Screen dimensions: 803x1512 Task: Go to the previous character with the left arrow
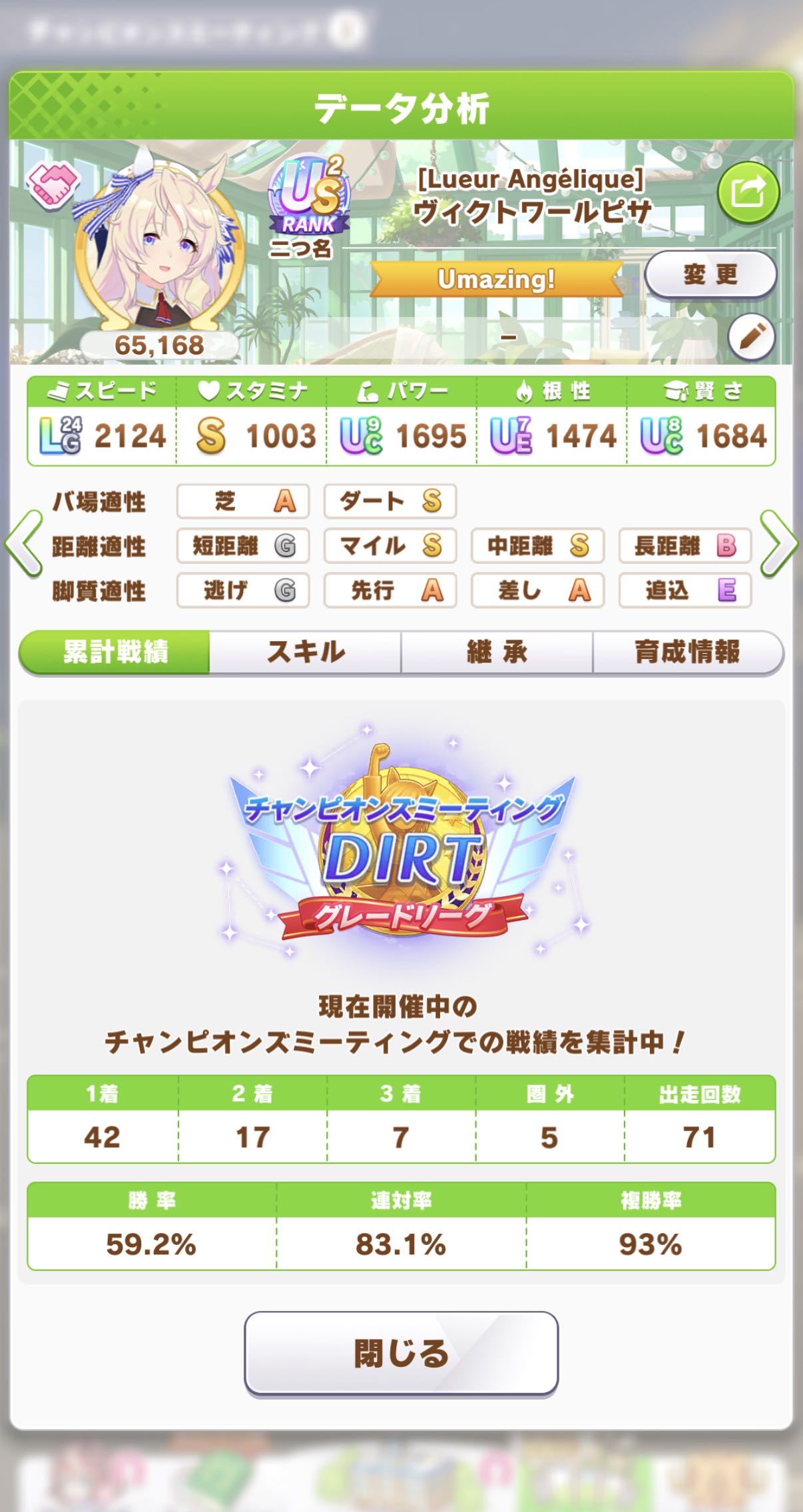23,543
